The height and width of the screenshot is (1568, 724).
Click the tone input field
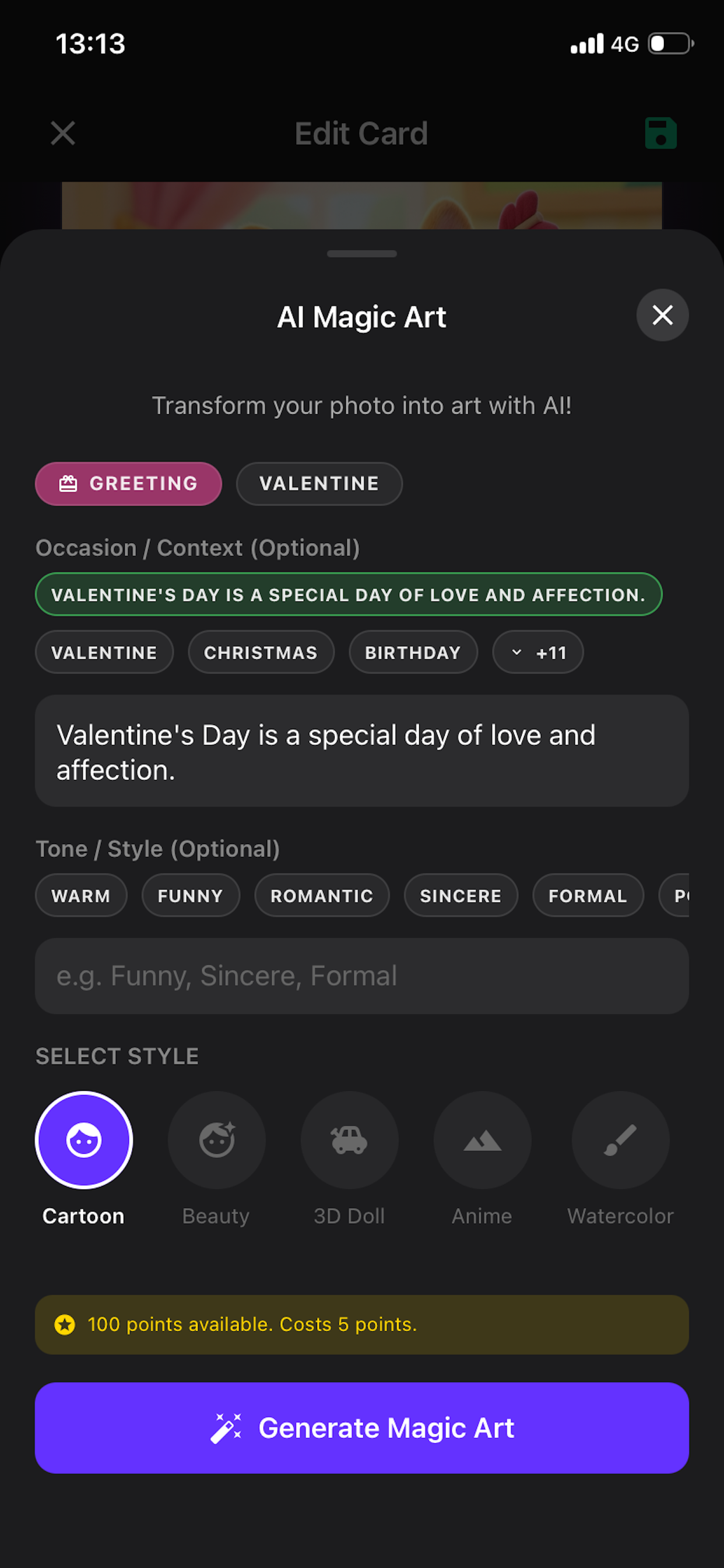pos(361,977)
